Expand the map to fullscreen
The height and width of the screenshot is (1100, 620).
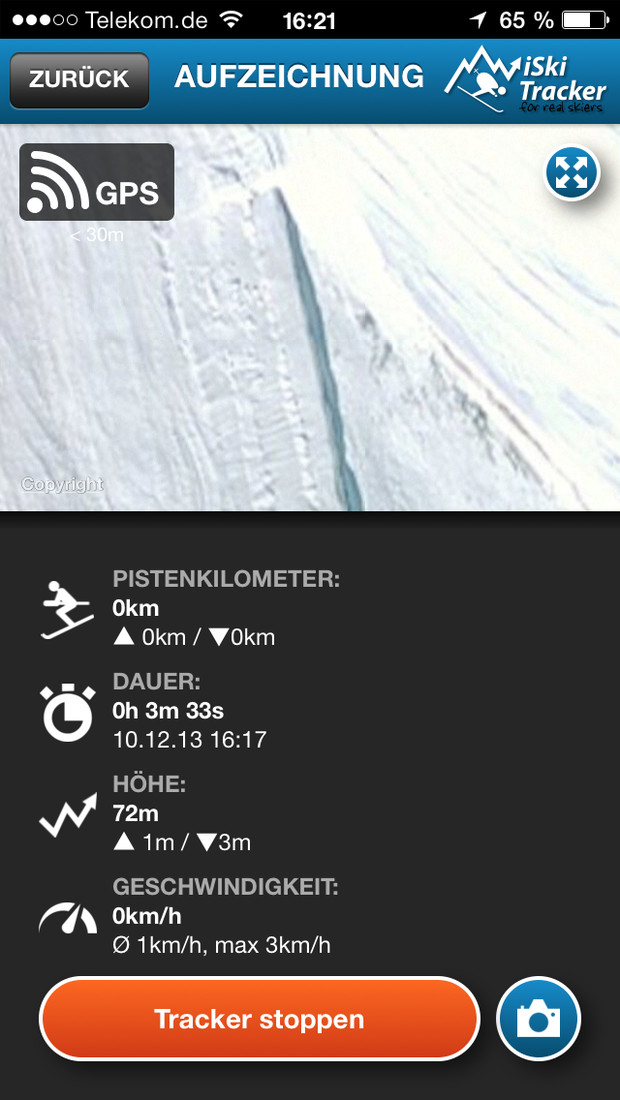click(x=572, y=173)
